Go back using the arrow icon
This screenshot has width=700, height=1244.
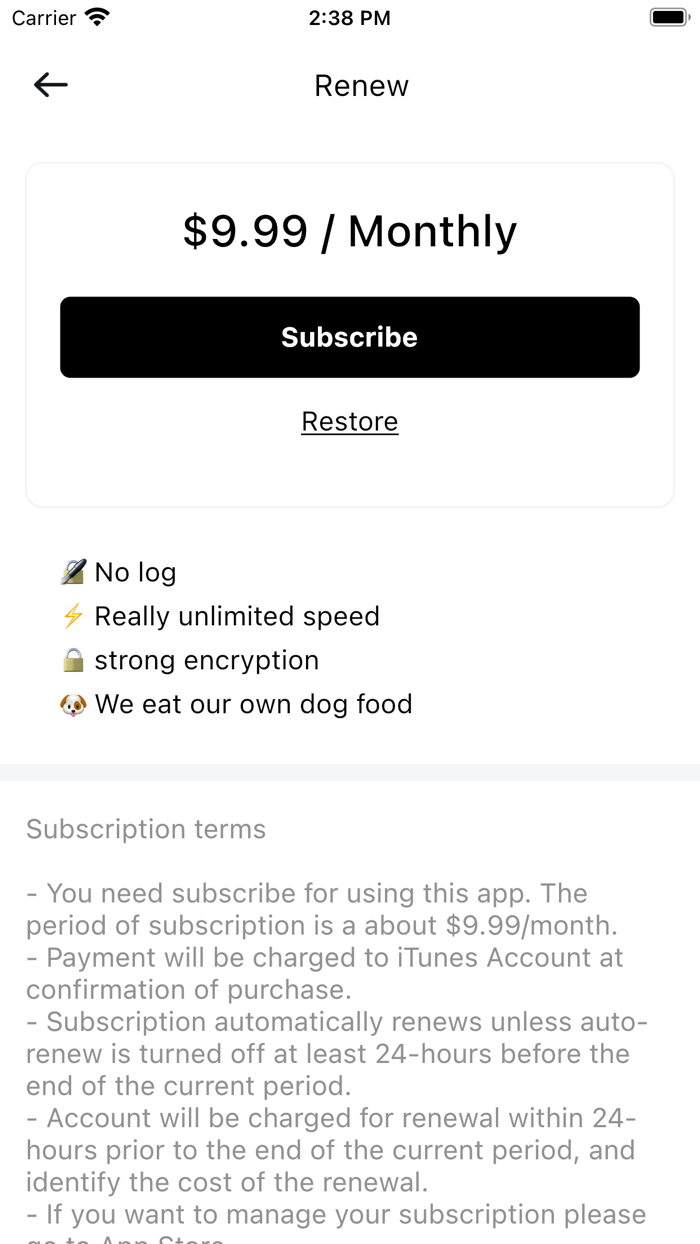(x=51, y=85)
